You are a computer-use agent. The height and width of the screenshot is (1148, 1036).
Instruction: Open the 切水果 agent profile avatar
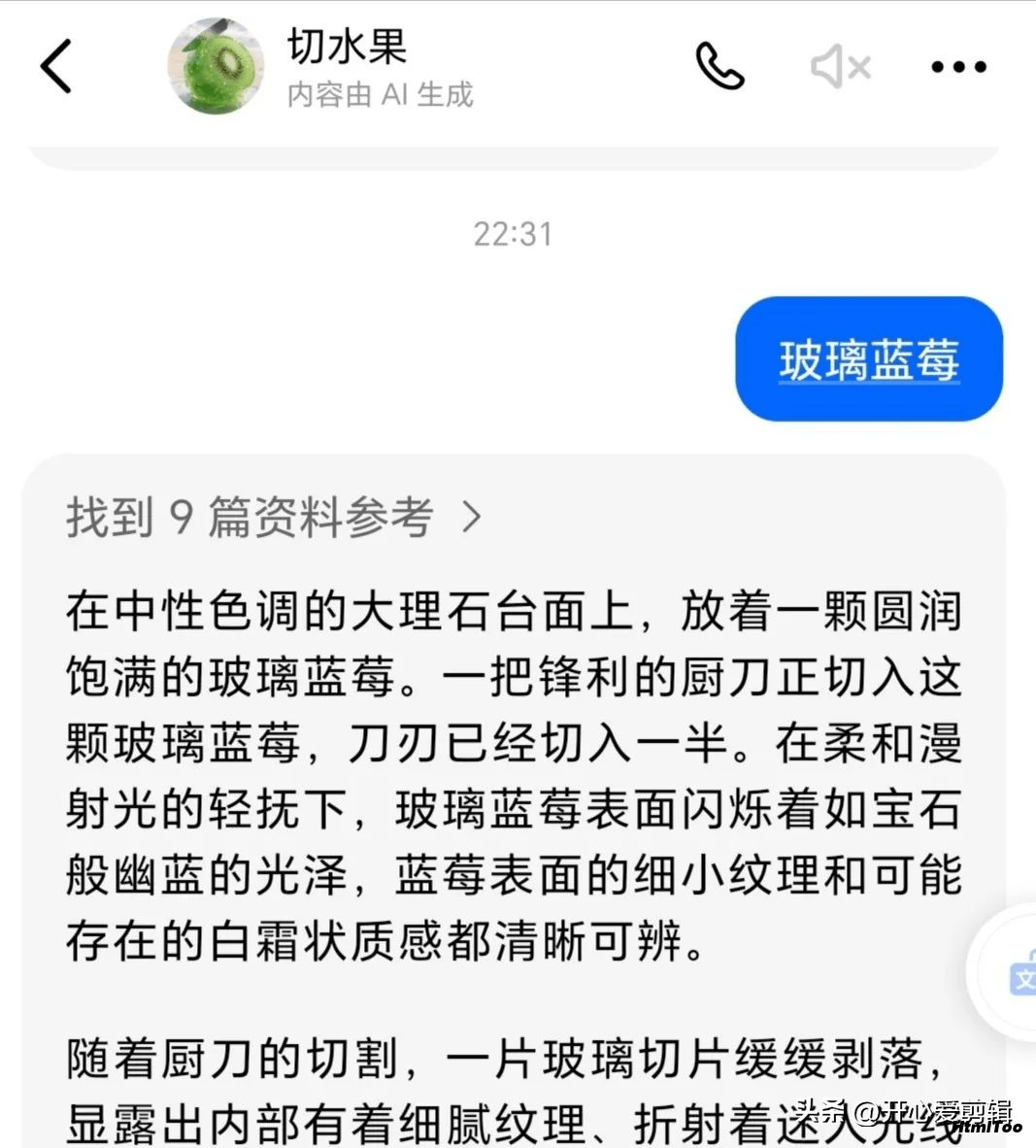click(x=217, y=66)
